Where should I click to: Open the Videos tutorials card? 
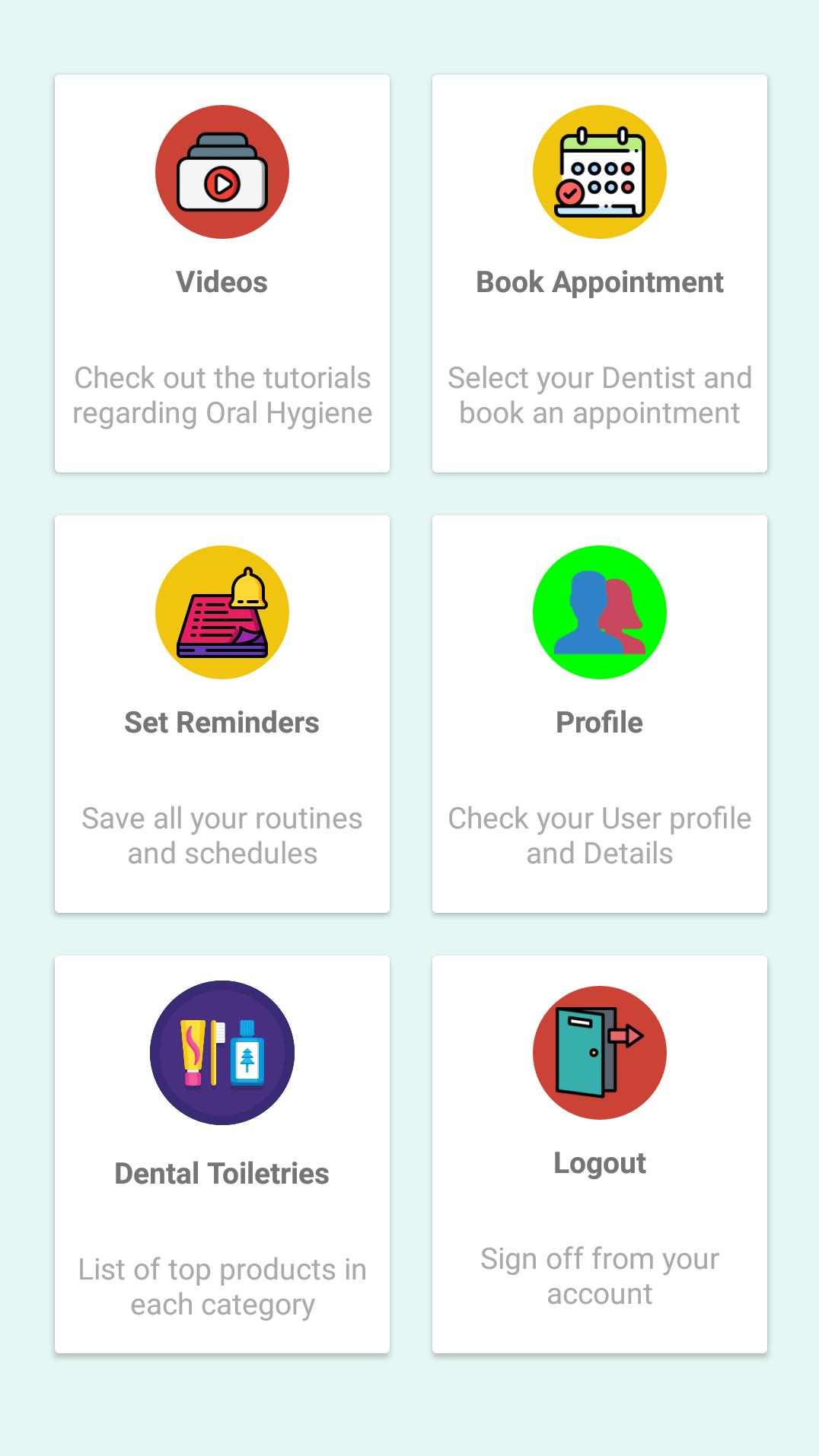pyautogui.click(x=222, y=273)
